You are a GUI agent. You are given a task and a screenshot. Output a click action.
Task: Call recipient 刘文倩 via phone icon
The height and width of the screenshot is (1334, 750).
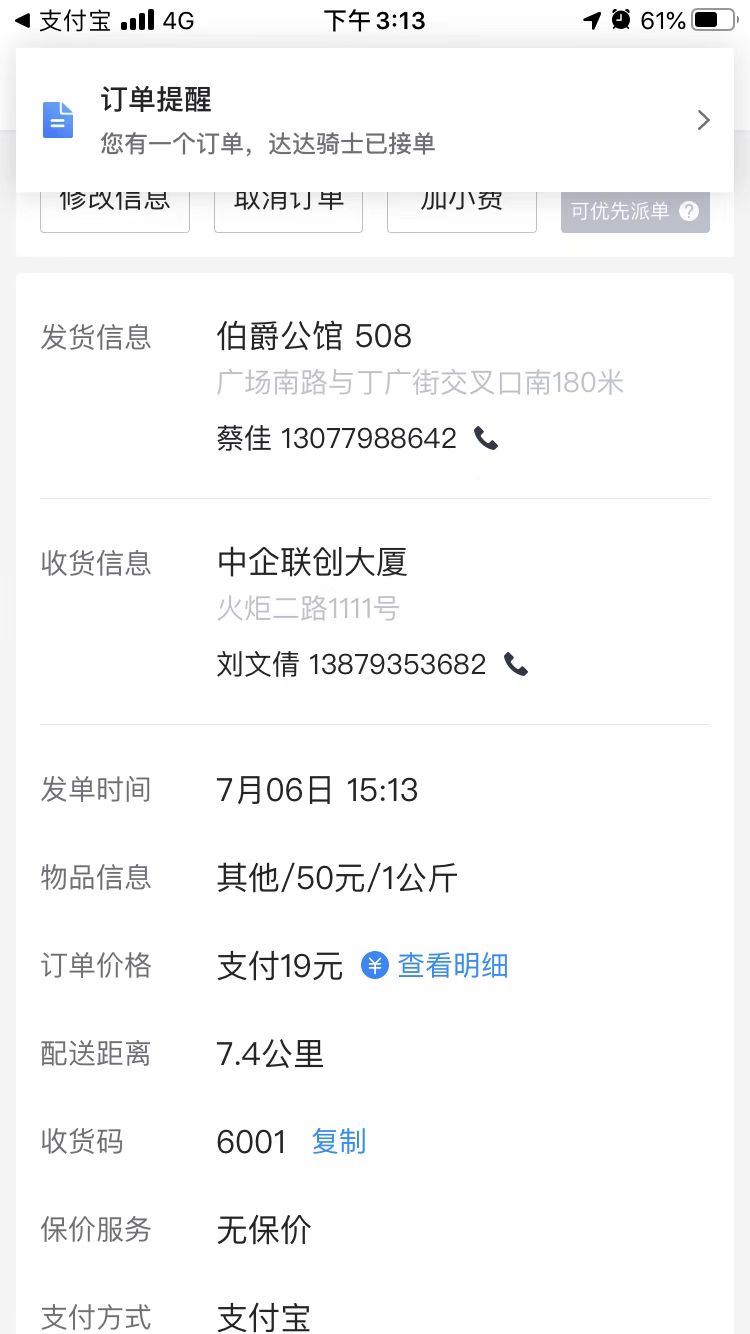coord(516,664)
